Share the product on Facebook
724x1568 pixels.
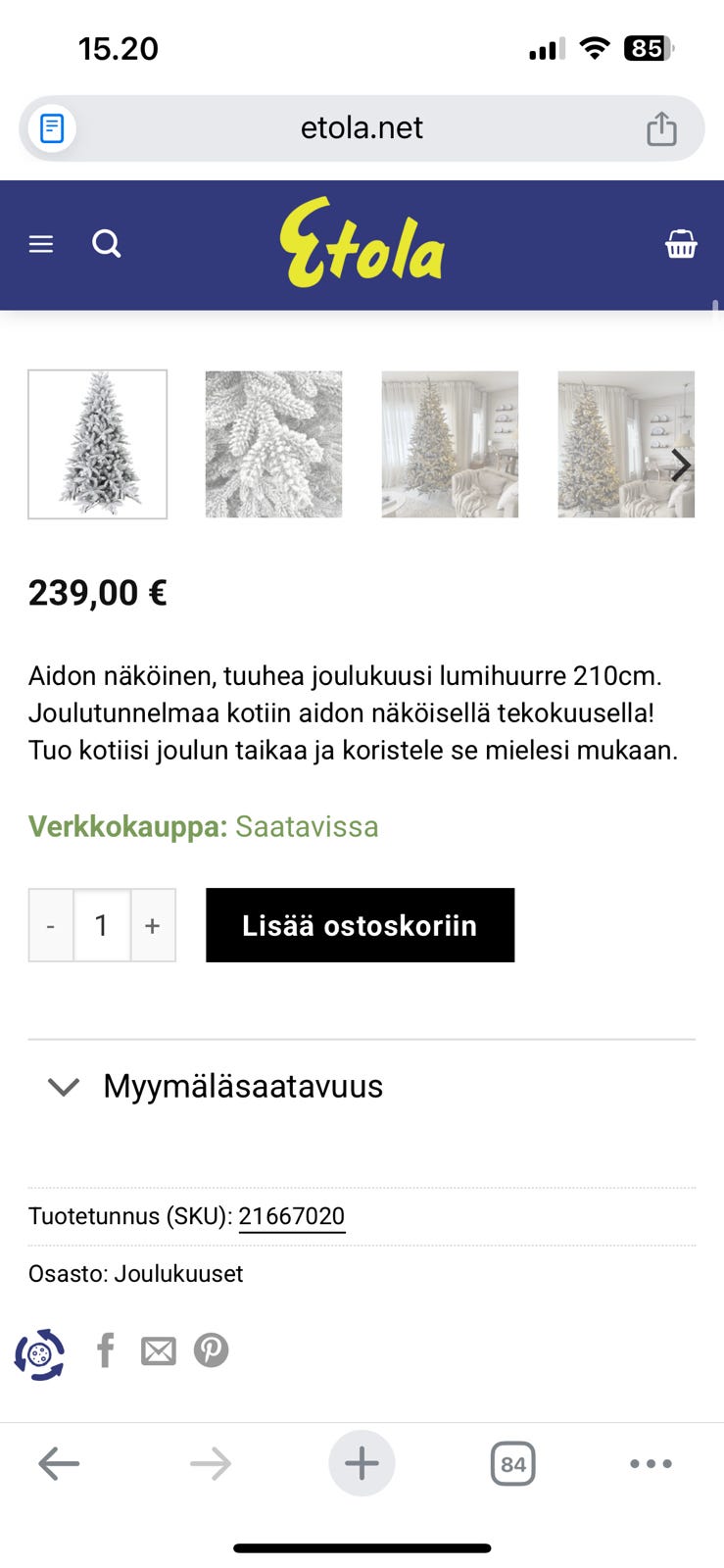[106, 1349]
